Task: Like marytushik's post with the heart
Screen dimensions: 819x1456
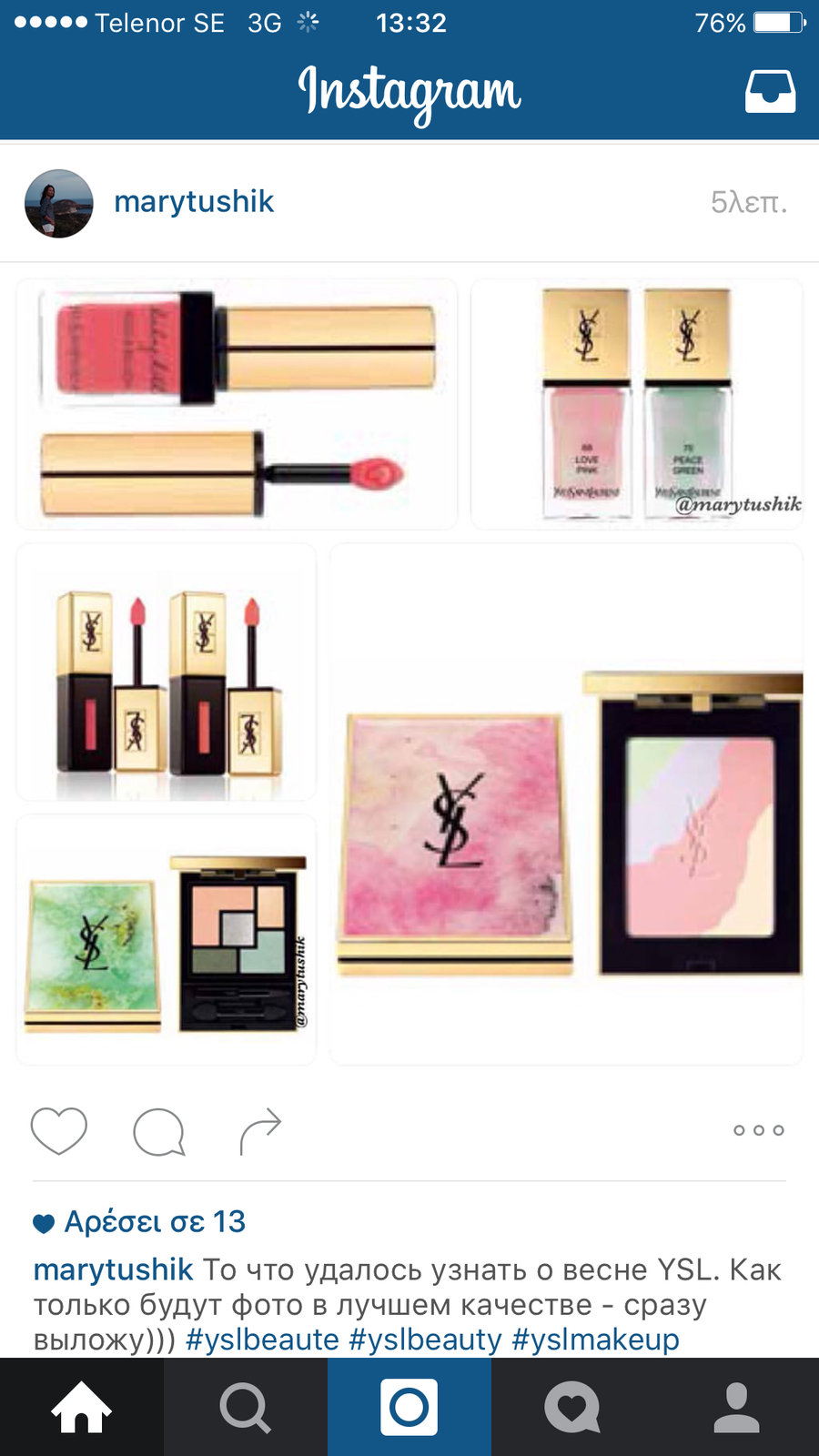Action: click(x=59, y=1130)
